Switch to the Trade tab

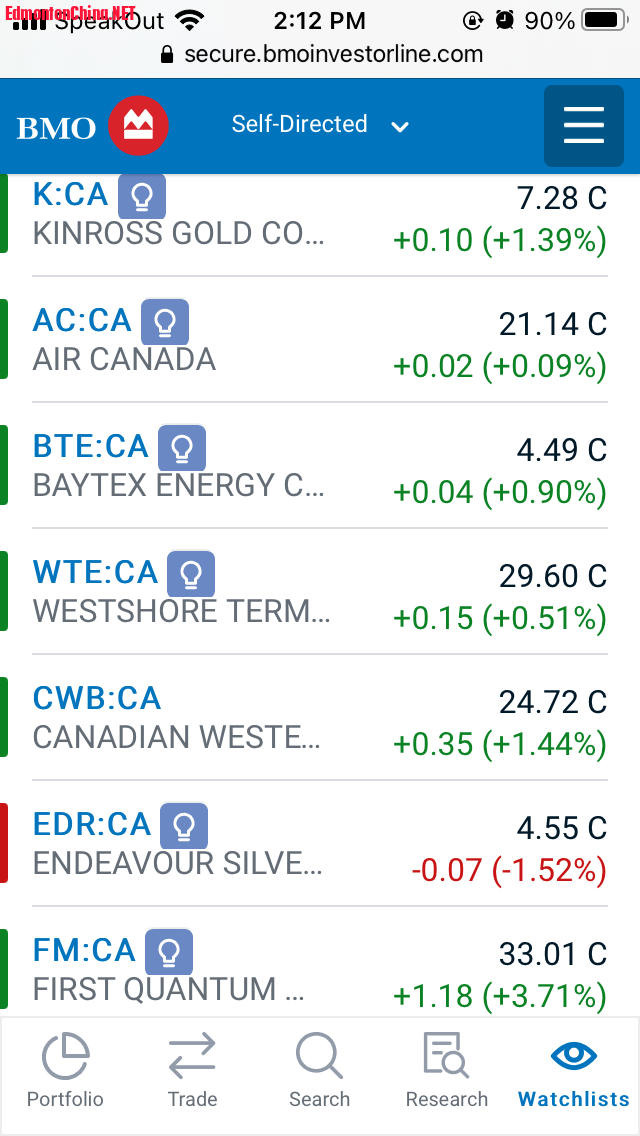coord(192,1071)
